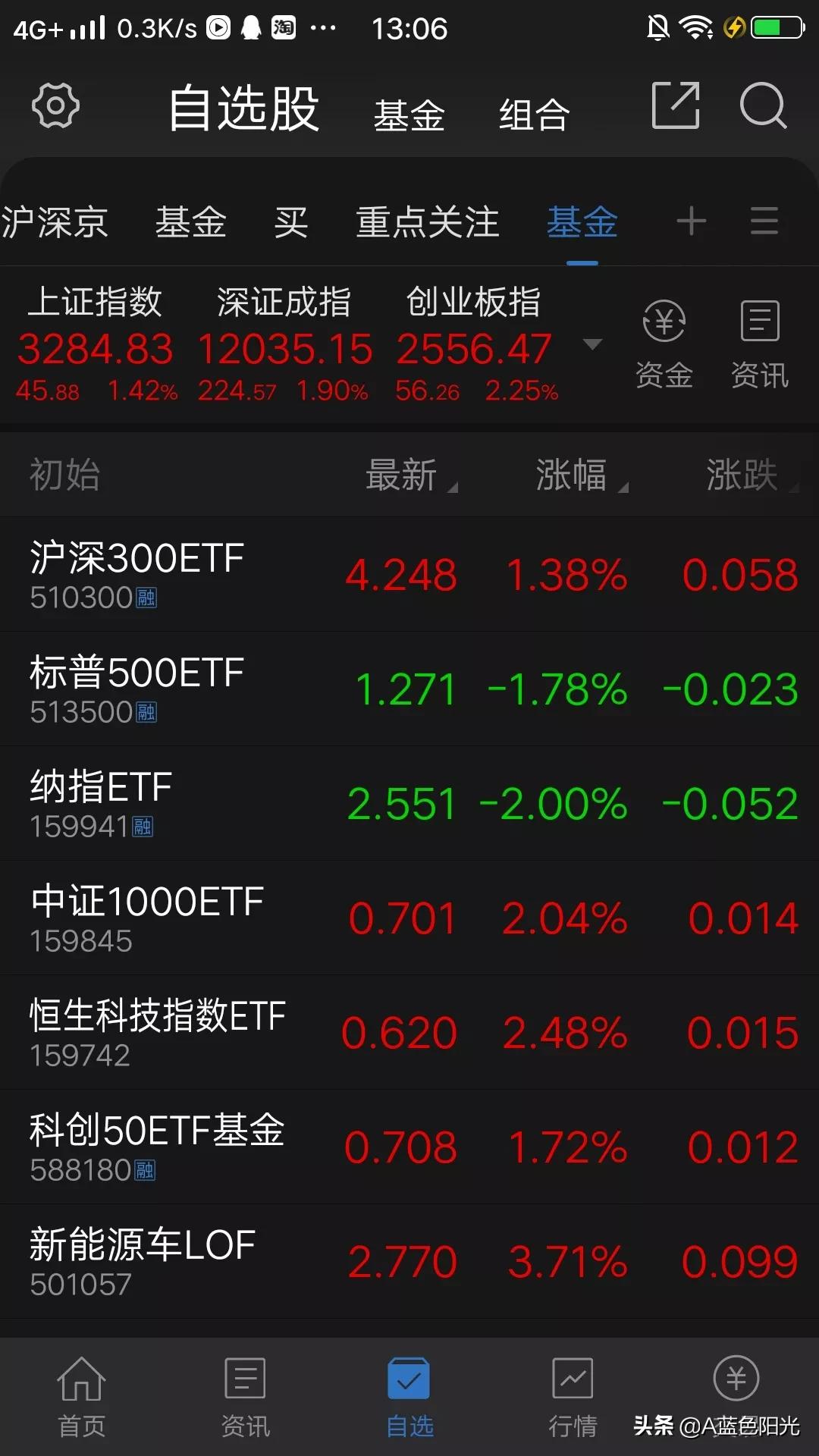Tap the 初始 column header

click(x=64, y=475)
